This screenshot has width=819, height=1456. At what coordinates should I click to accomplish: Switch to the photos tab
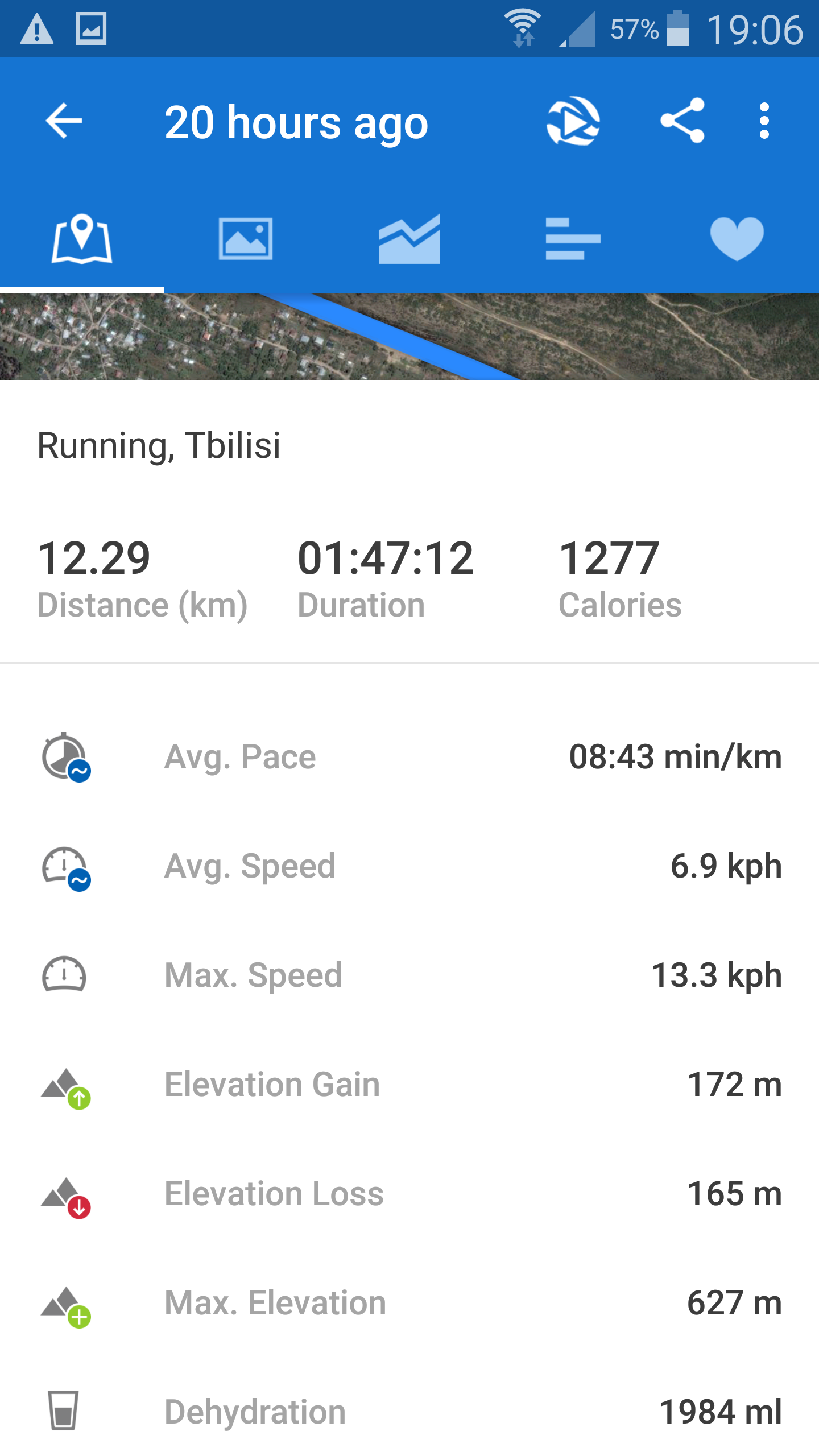(246, 239)
